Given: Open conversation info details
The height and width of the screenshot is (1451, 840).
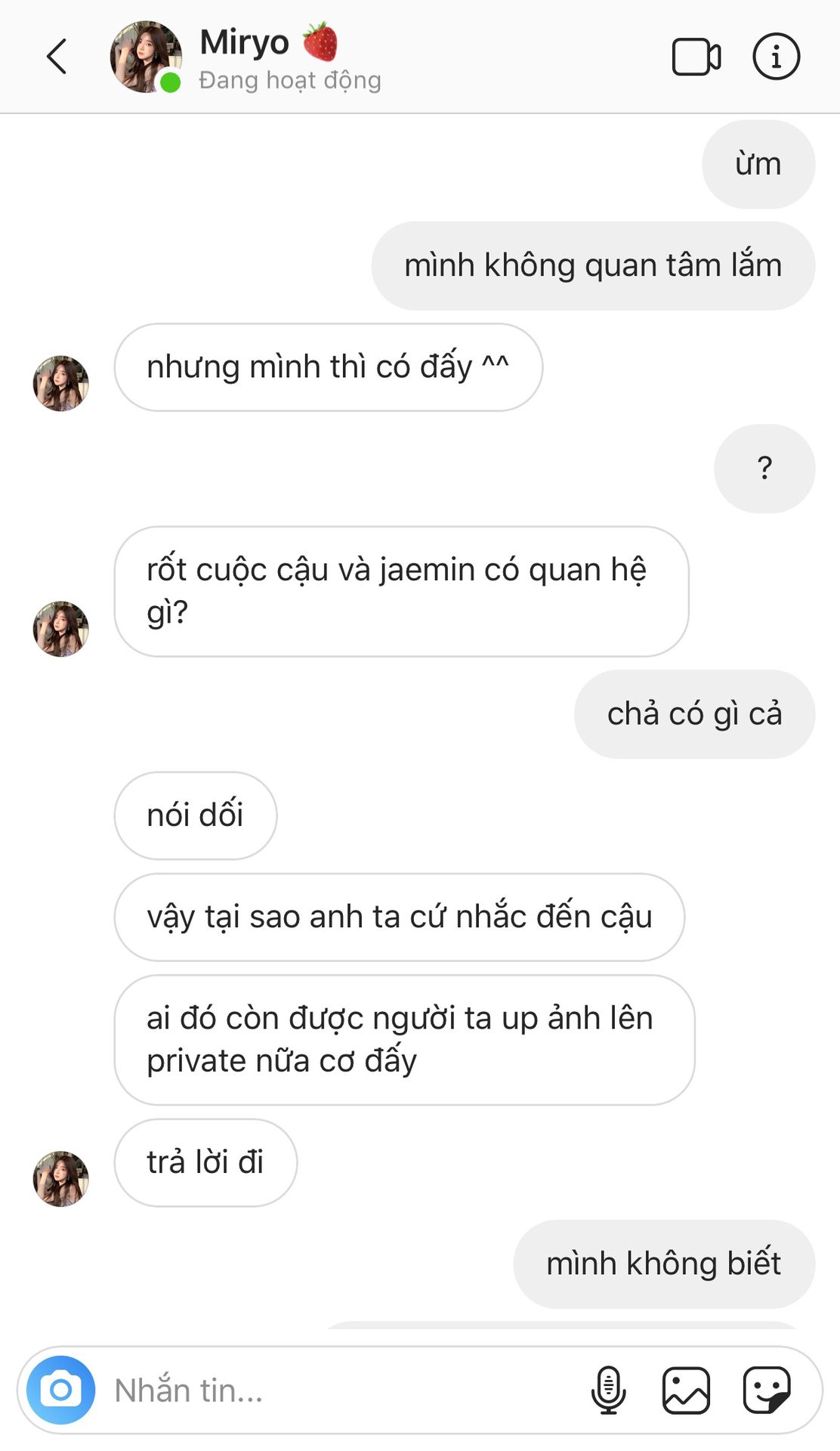Looking at the screenshot, I should pos(776,57).
